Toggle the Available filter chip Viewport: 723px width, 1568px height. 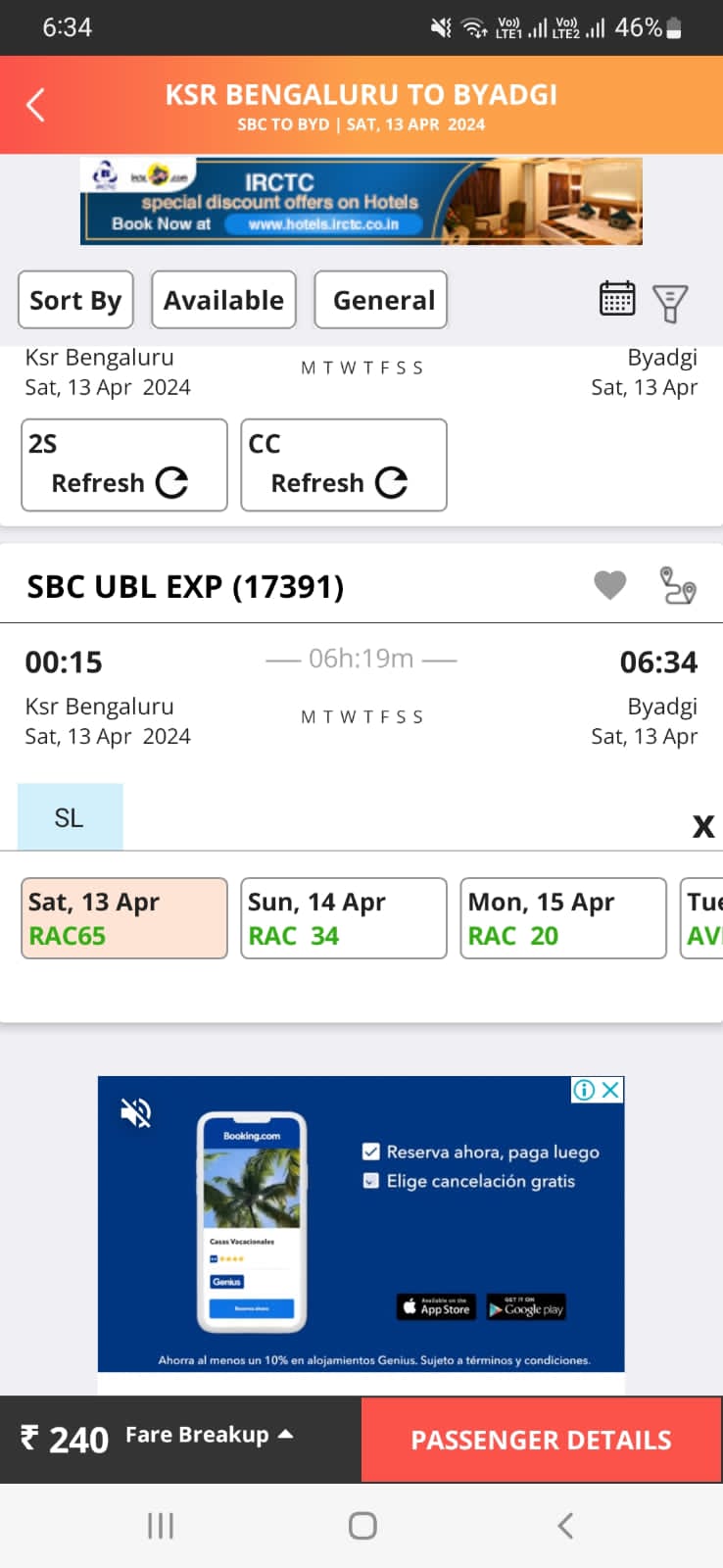tap(223, 300)
